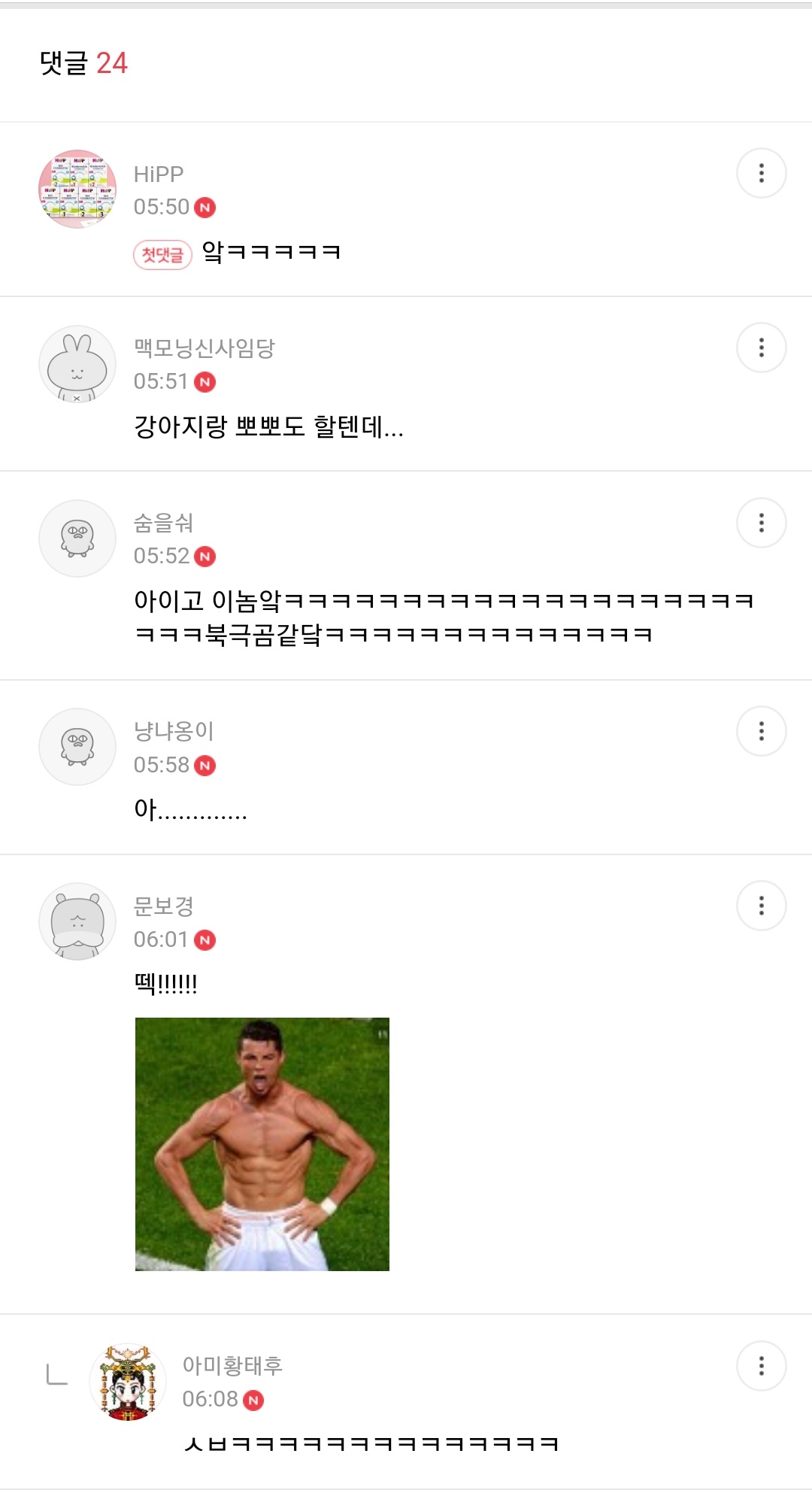Open more options on HiPP's comment

[761, 173]
